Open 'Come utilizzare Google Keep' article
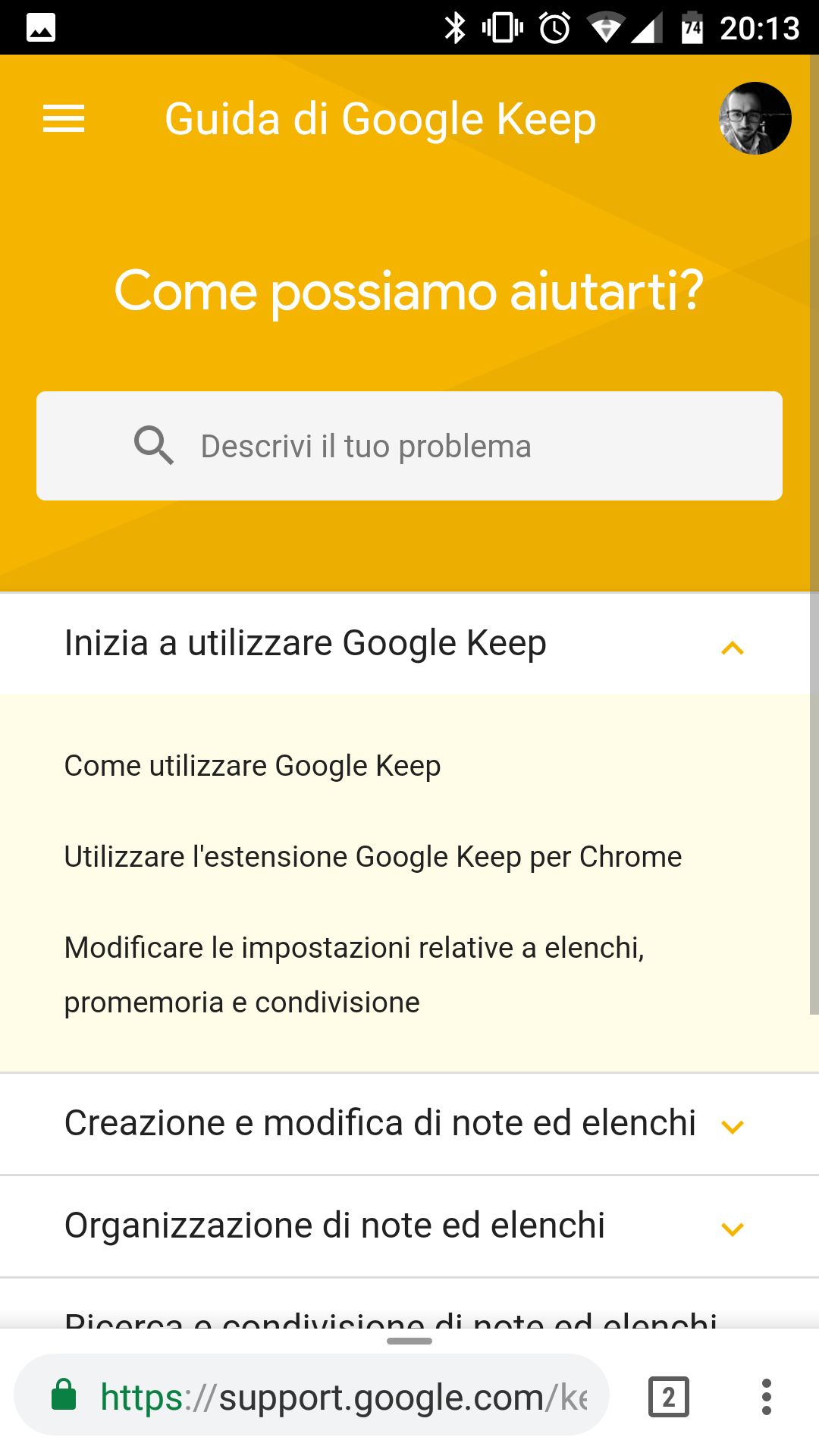The image size is (819, 1456). 253,766
